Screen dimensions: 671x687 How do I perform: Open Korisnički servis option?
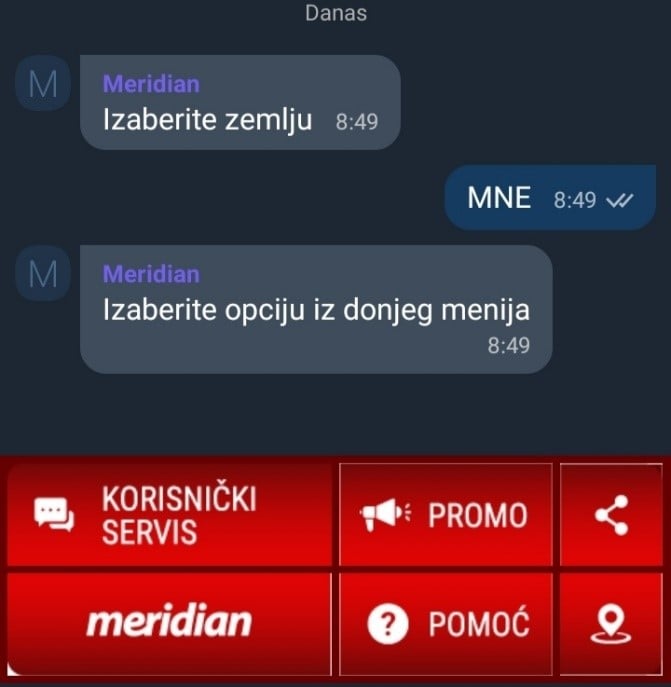tap(168, 515)
